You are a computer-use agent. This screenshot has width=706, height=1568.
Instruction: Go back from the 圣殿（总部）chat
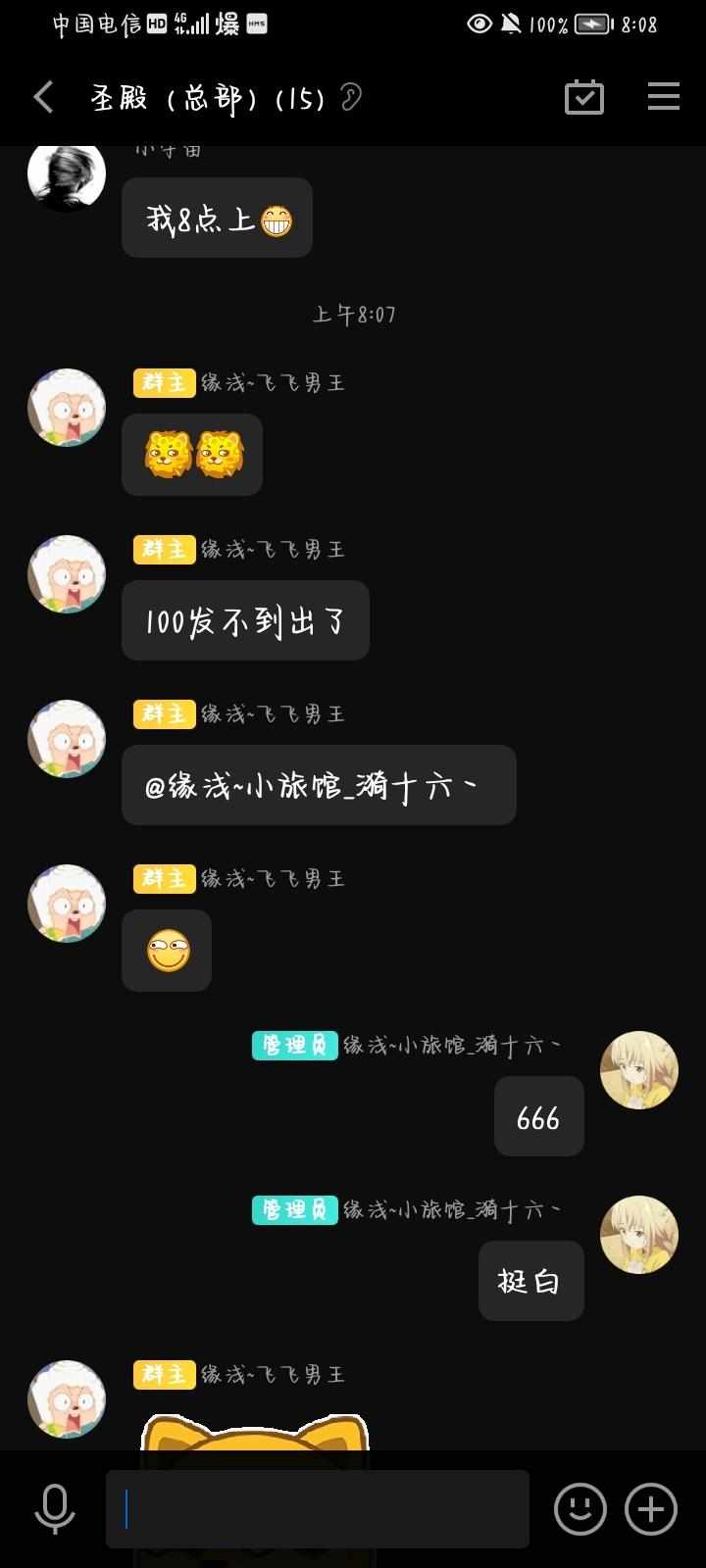44,97
